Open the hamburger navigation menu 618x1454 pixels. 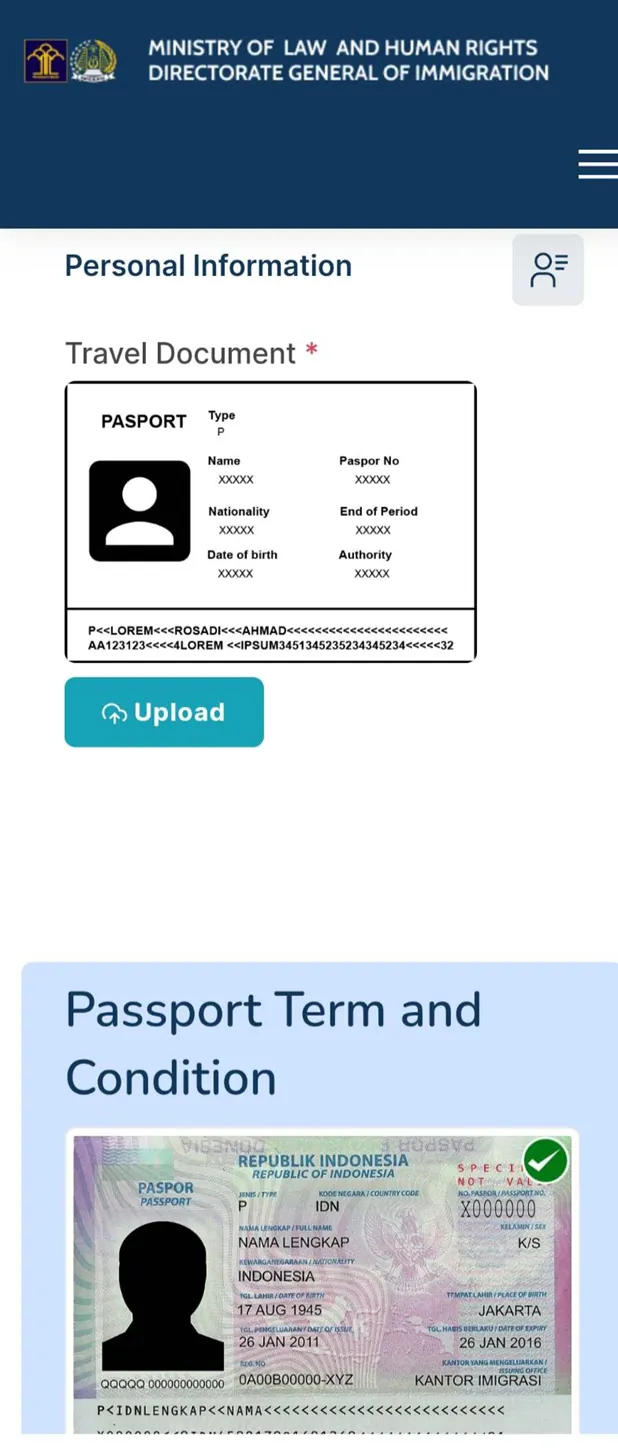click(597, 164)
